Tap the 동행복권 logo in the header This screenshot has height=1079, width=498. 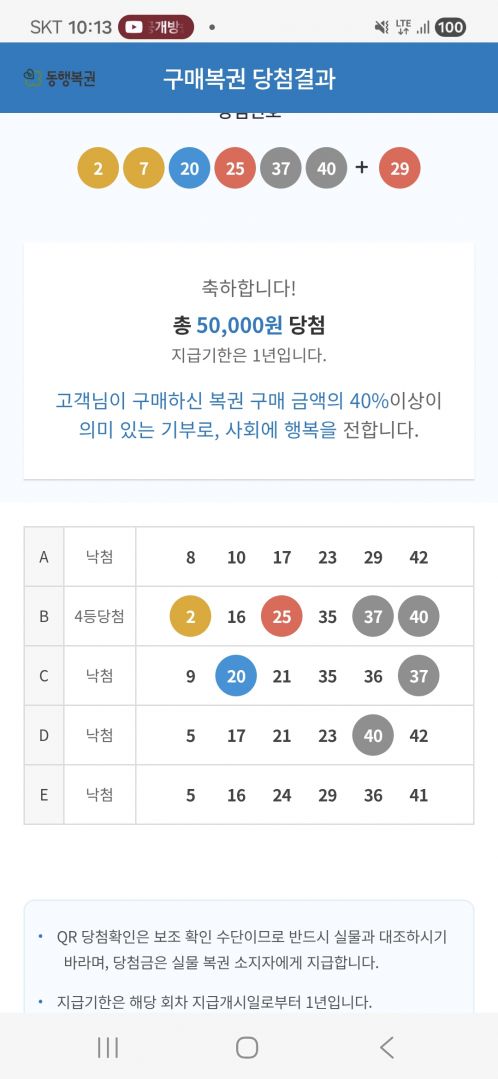(59, 78)
